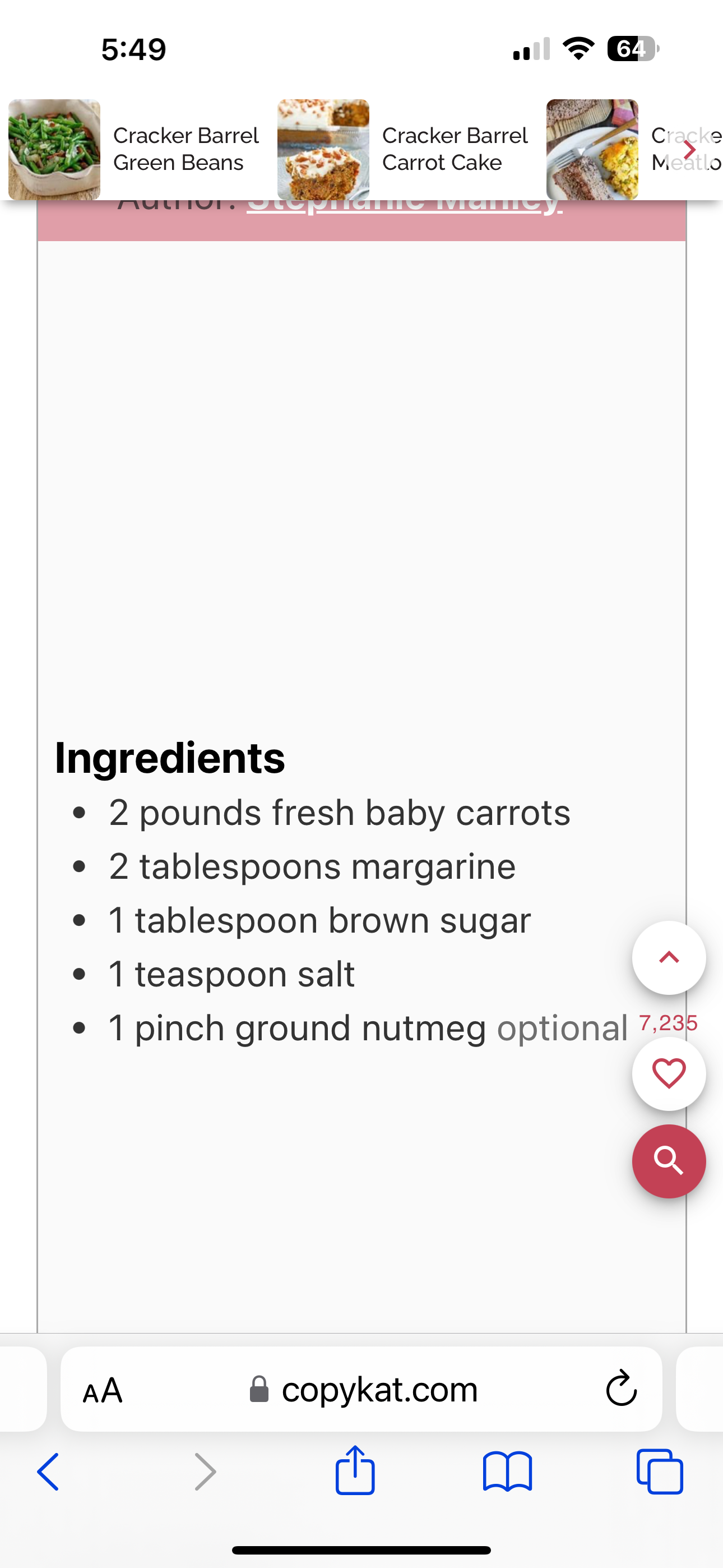Image resolution: width=723 pixels, height=1568 pixels.
Task: Open author Stephanie Manley's link
Action: point(405,206)
